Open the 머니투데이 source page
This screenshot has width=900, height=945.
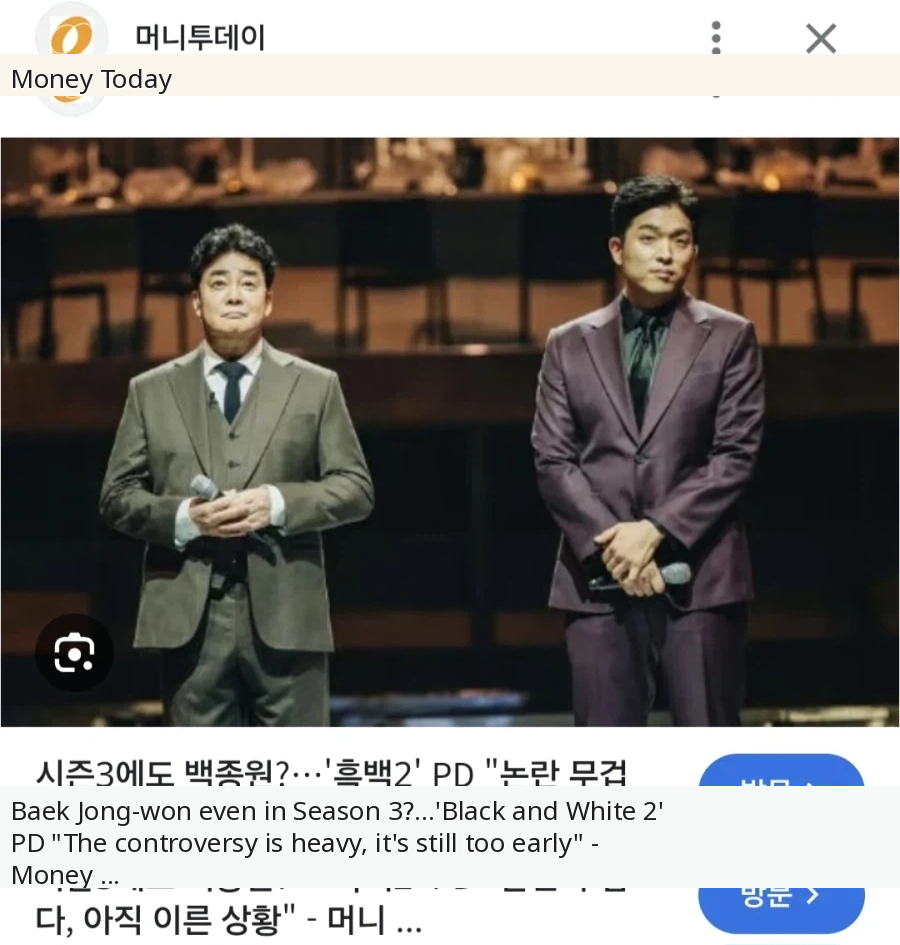click(x=200, y=38)
